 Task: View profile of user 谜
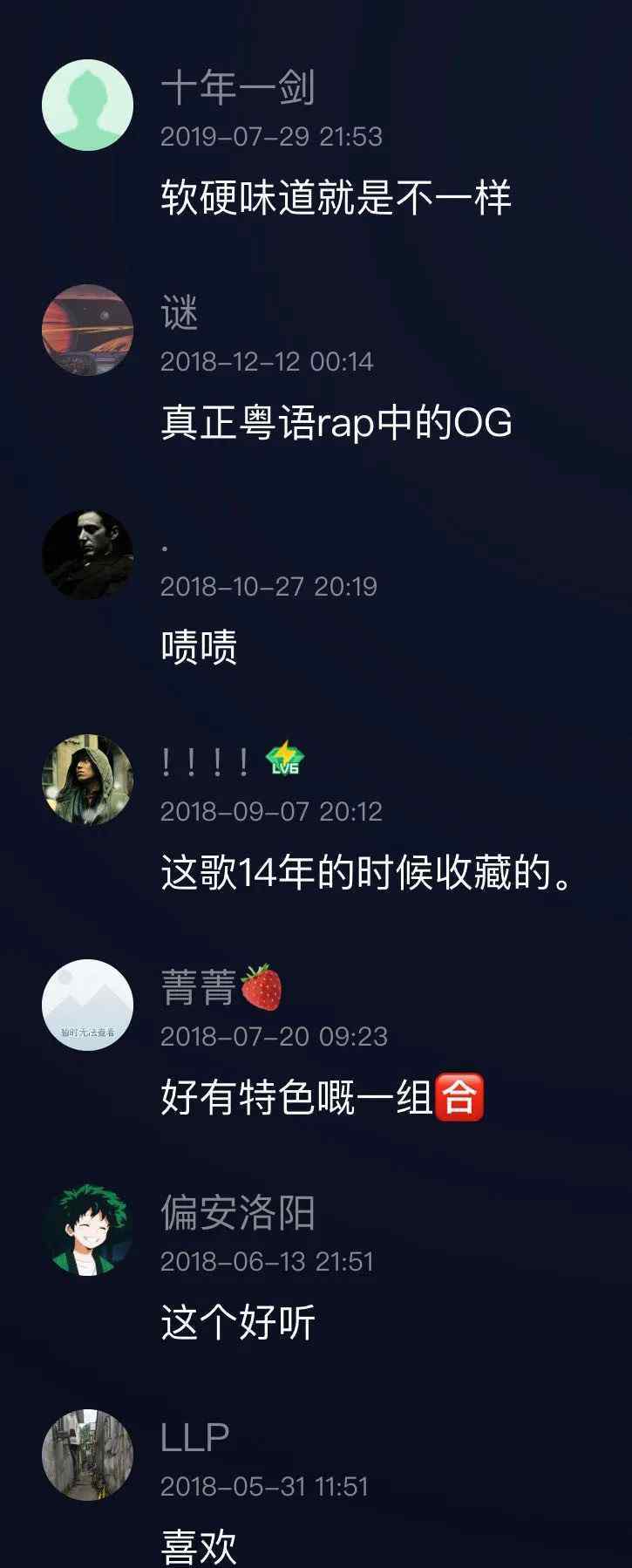tap(87, 330)
